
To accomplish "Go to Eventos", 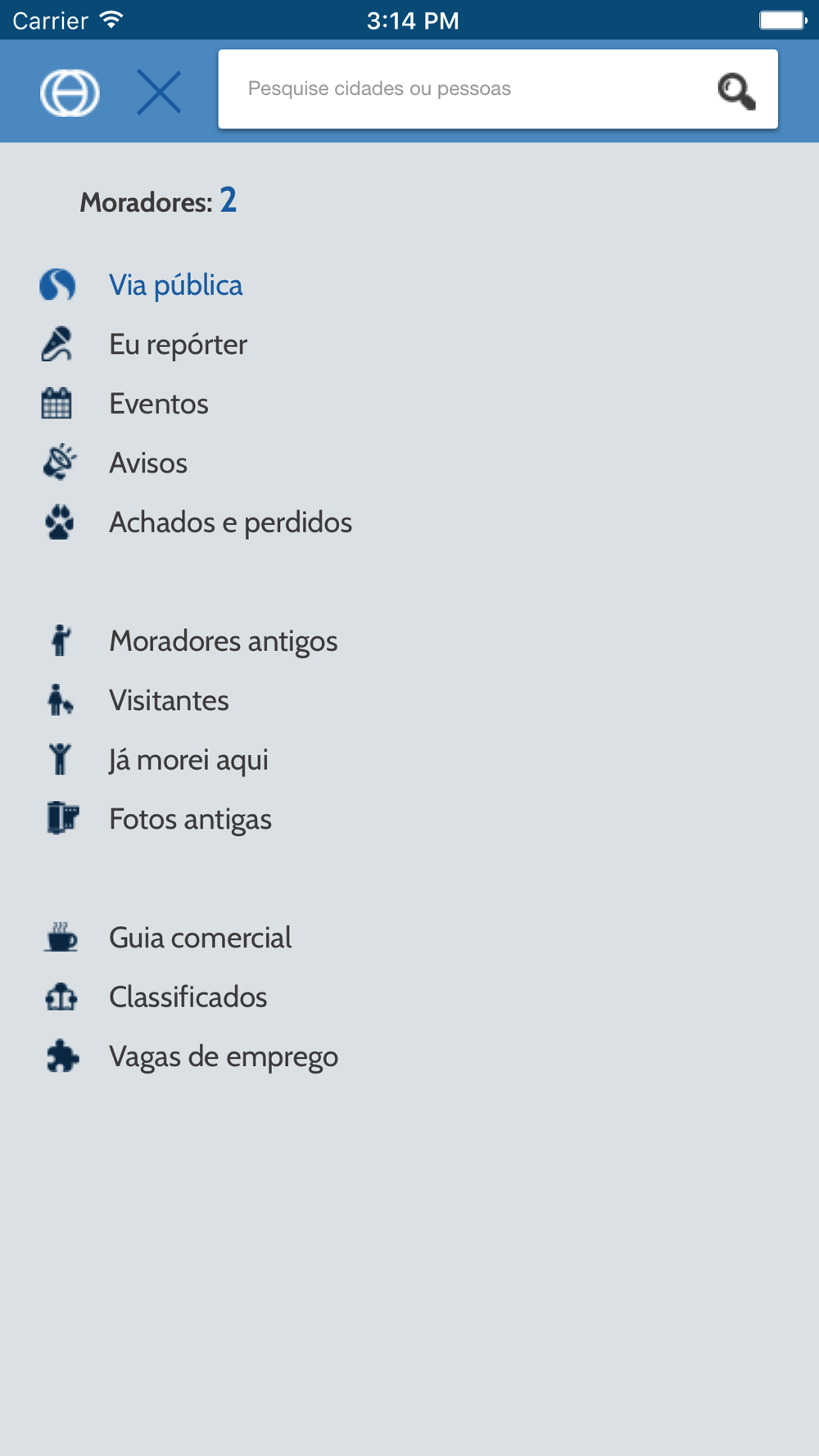I will point(158,404).
